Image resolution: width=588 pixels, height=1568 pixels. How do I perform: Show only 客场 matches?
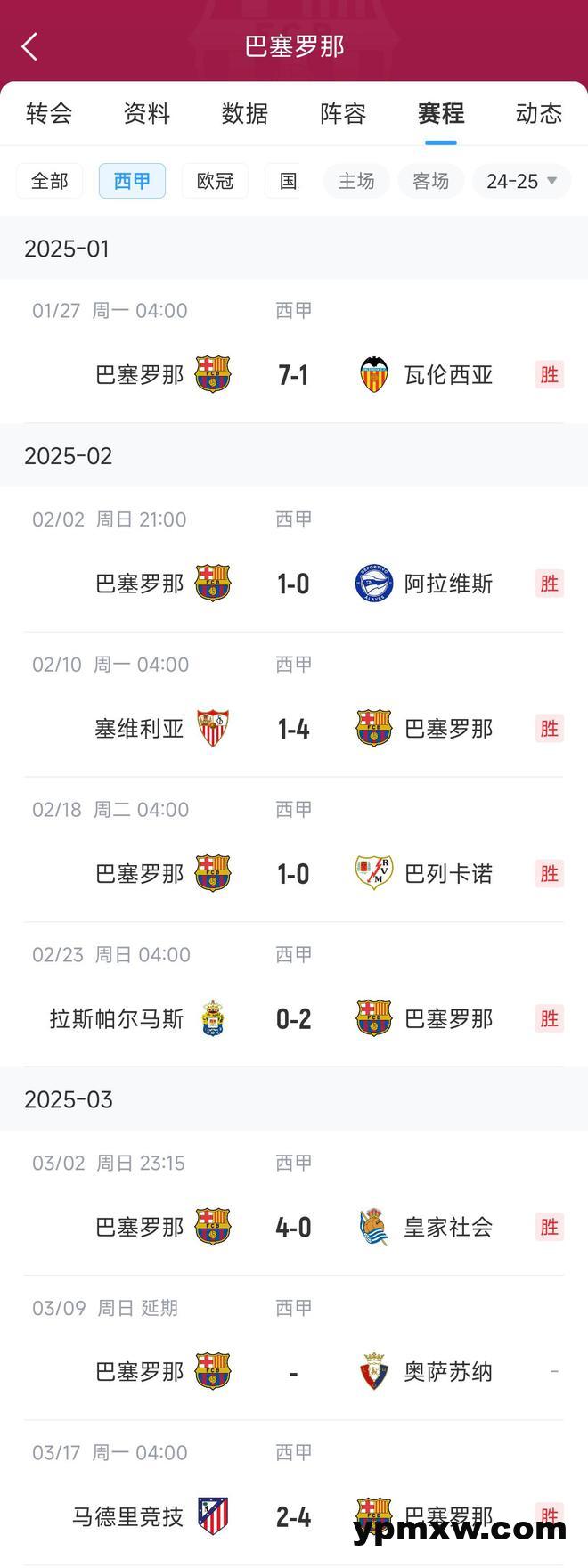click(430, 181)
